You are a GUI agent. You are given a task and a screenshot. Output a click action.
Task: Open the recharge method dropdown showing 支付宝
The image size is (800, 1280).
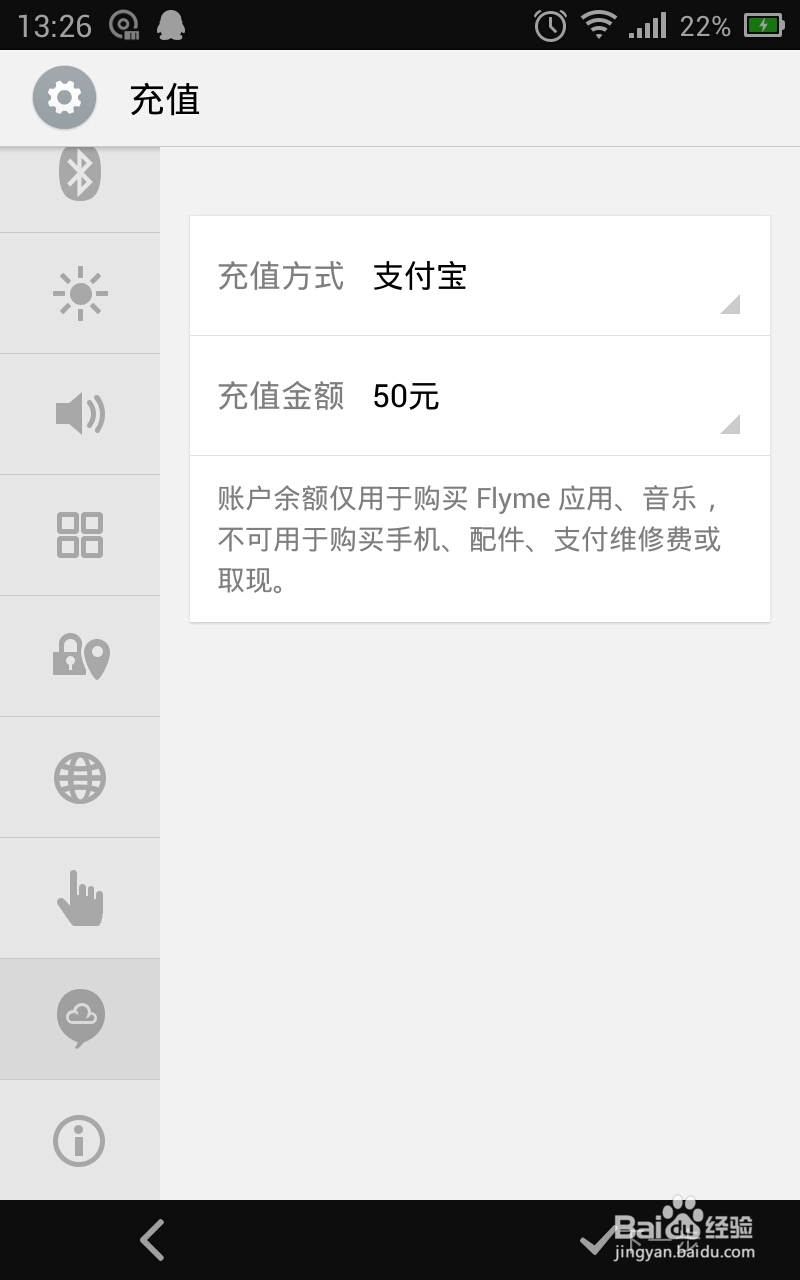(x=480, y=276)
